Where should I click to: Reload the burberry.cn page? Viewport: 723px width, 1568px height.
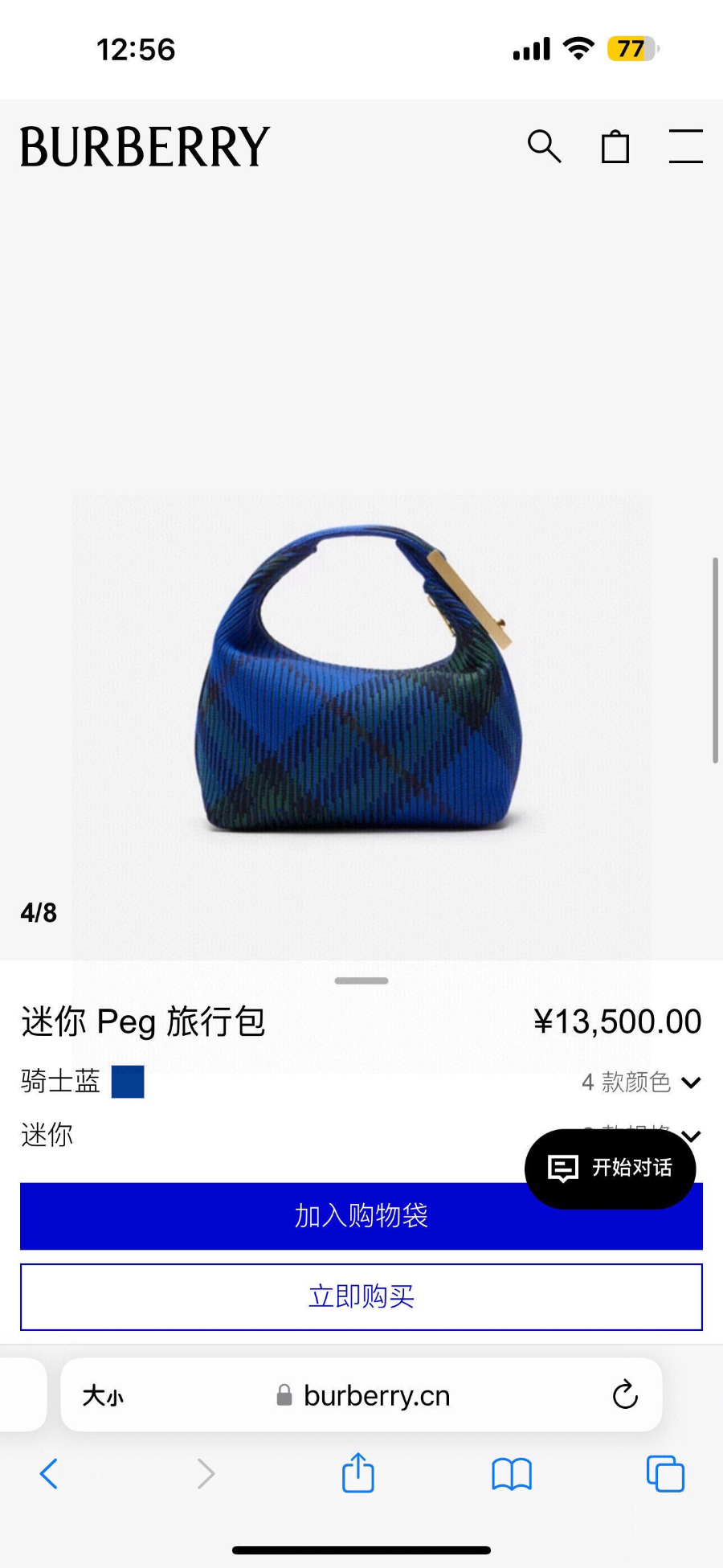pyautogui.click(x=624, y=1395)
